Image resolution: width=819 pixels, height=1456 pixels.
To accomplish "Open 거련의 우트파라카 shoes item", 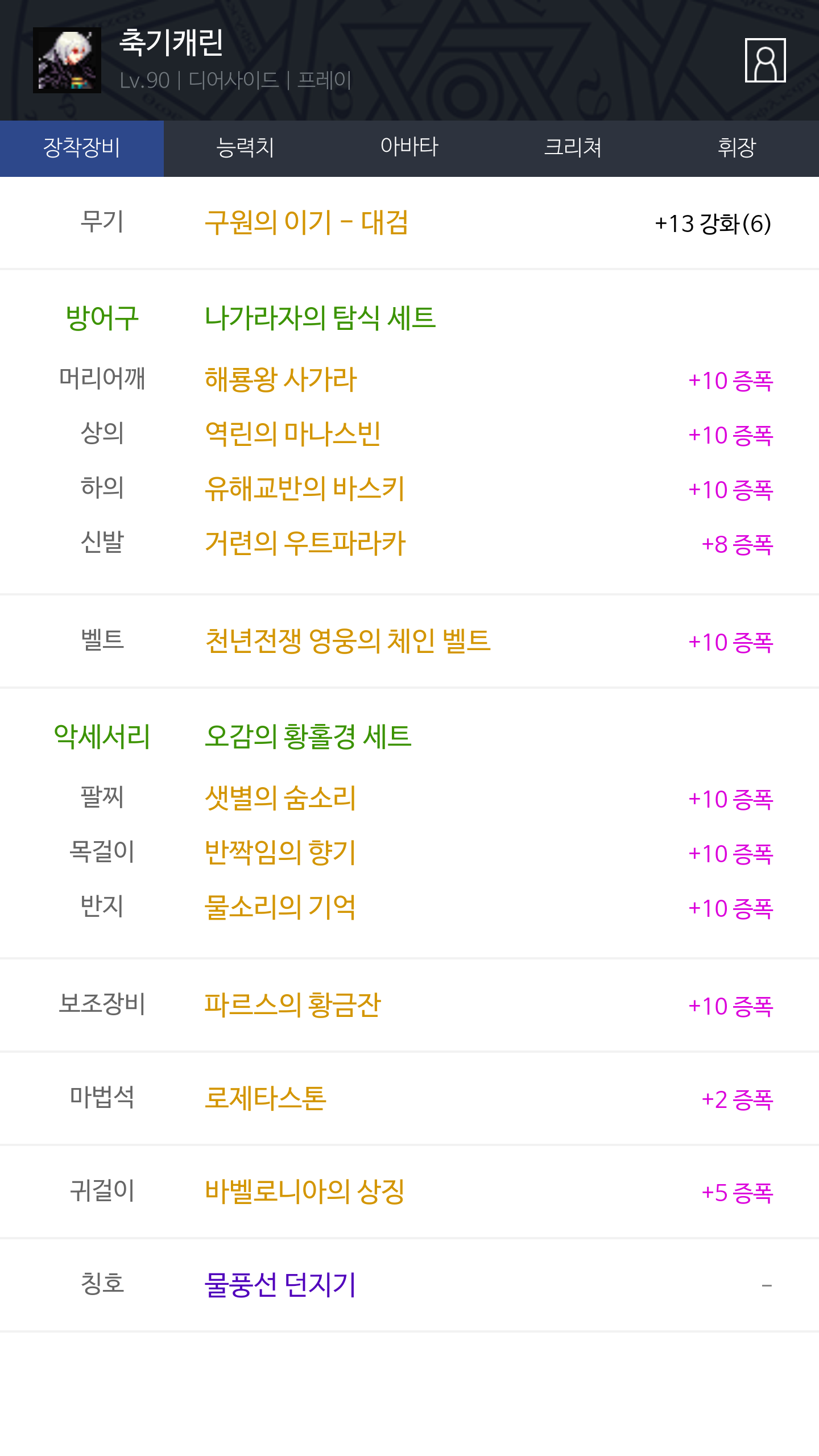I will [x=305, y=543].
